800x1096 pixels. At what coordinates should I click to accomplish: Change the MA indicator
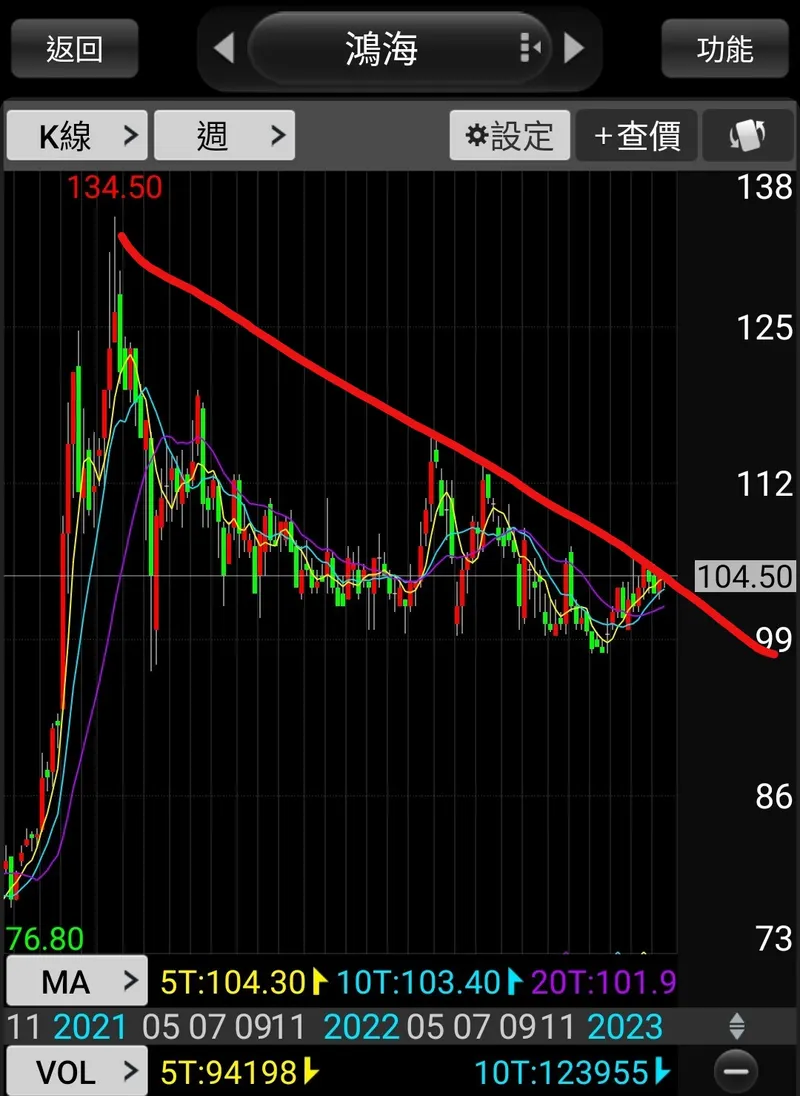(x=77, y=982)
